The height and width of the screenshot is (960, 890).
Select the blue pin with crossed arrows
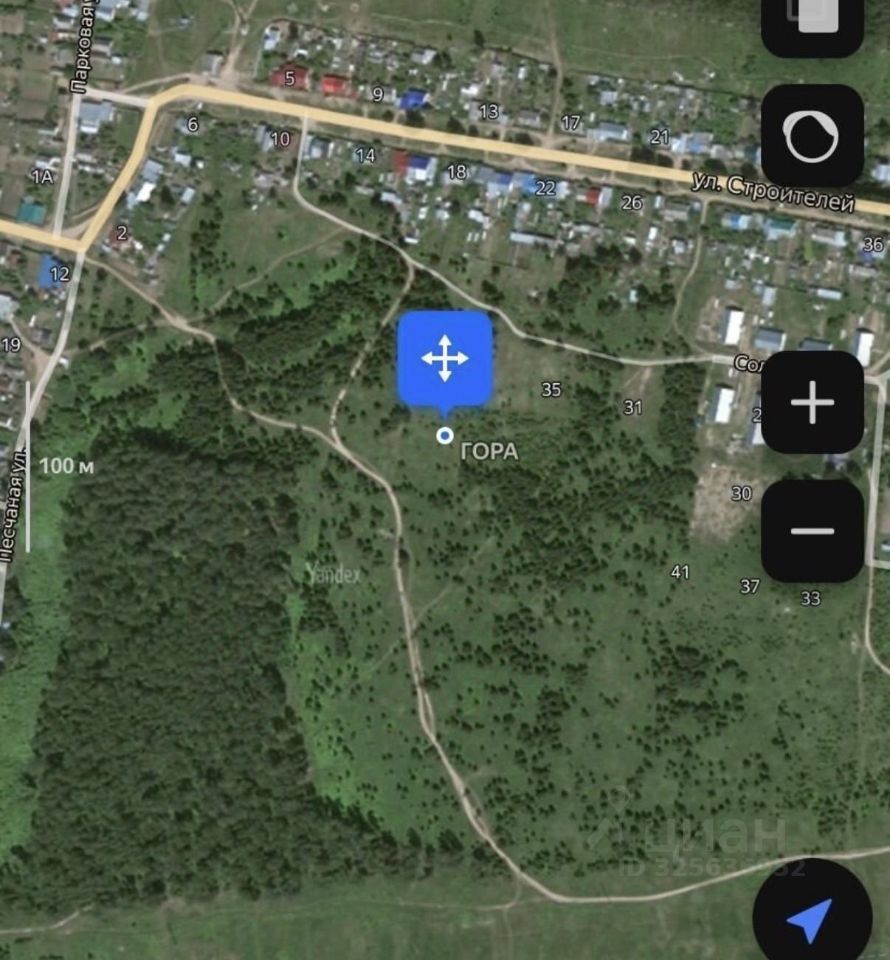click(445, 359)
